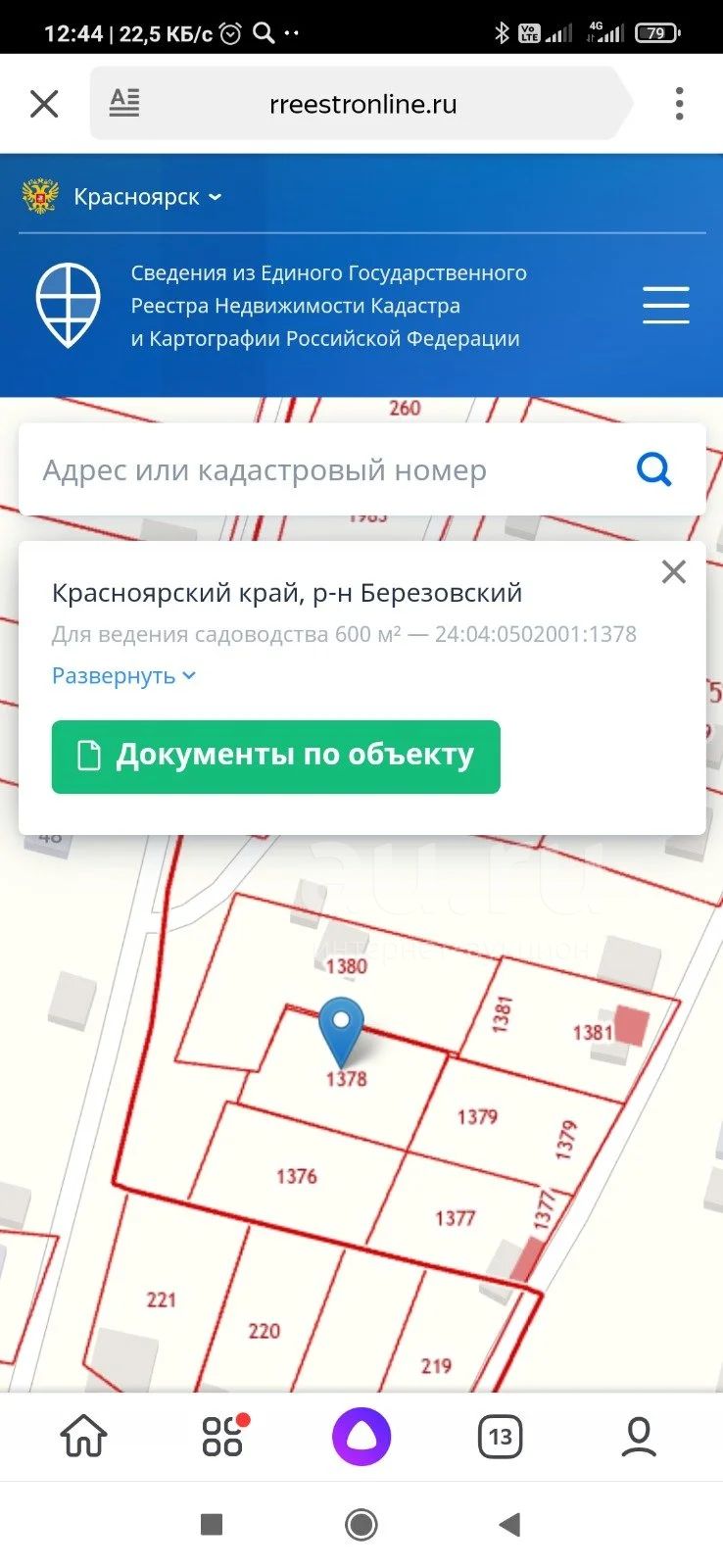Show the 13 open tabs
This screenshot has height=1568, width=723.
pyautogui.click(x=501, y=1437)
